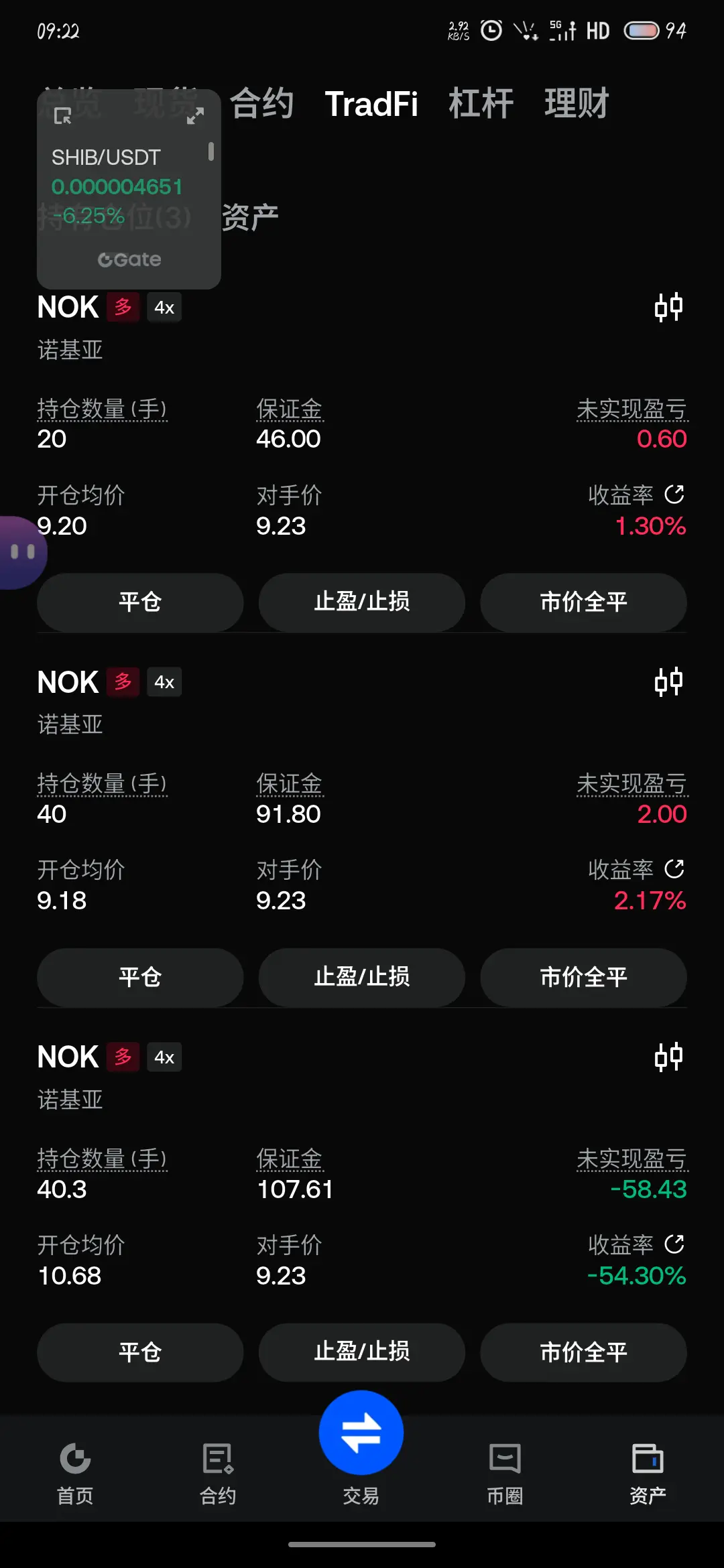Tap 市价全平 for the NOK position at 9.20
This screenshot has width=724, height=1568.
pos(584,602)
